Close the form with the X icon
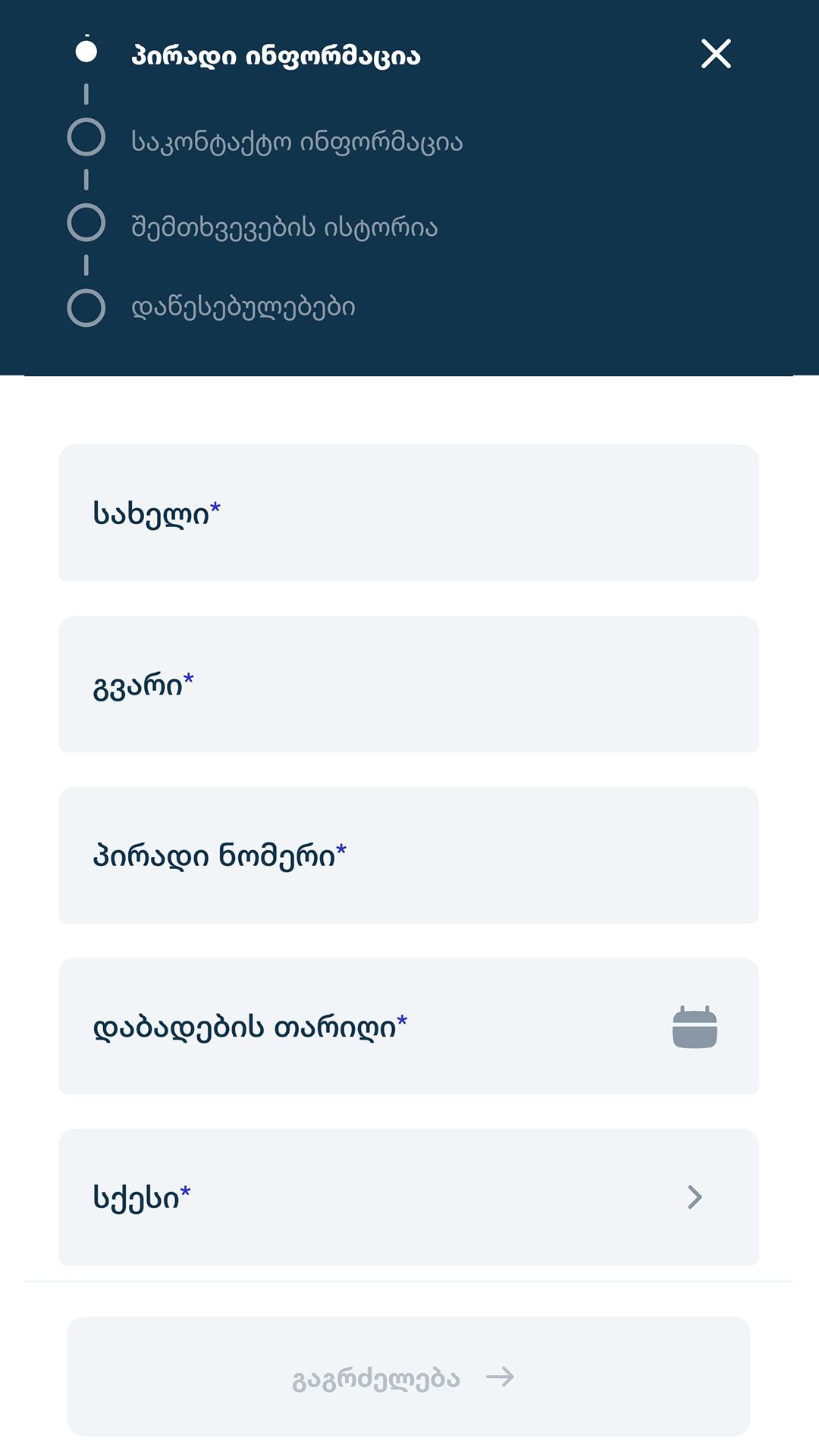The height and width of the screenshot is (1456, 819). [x=716, y=54]
